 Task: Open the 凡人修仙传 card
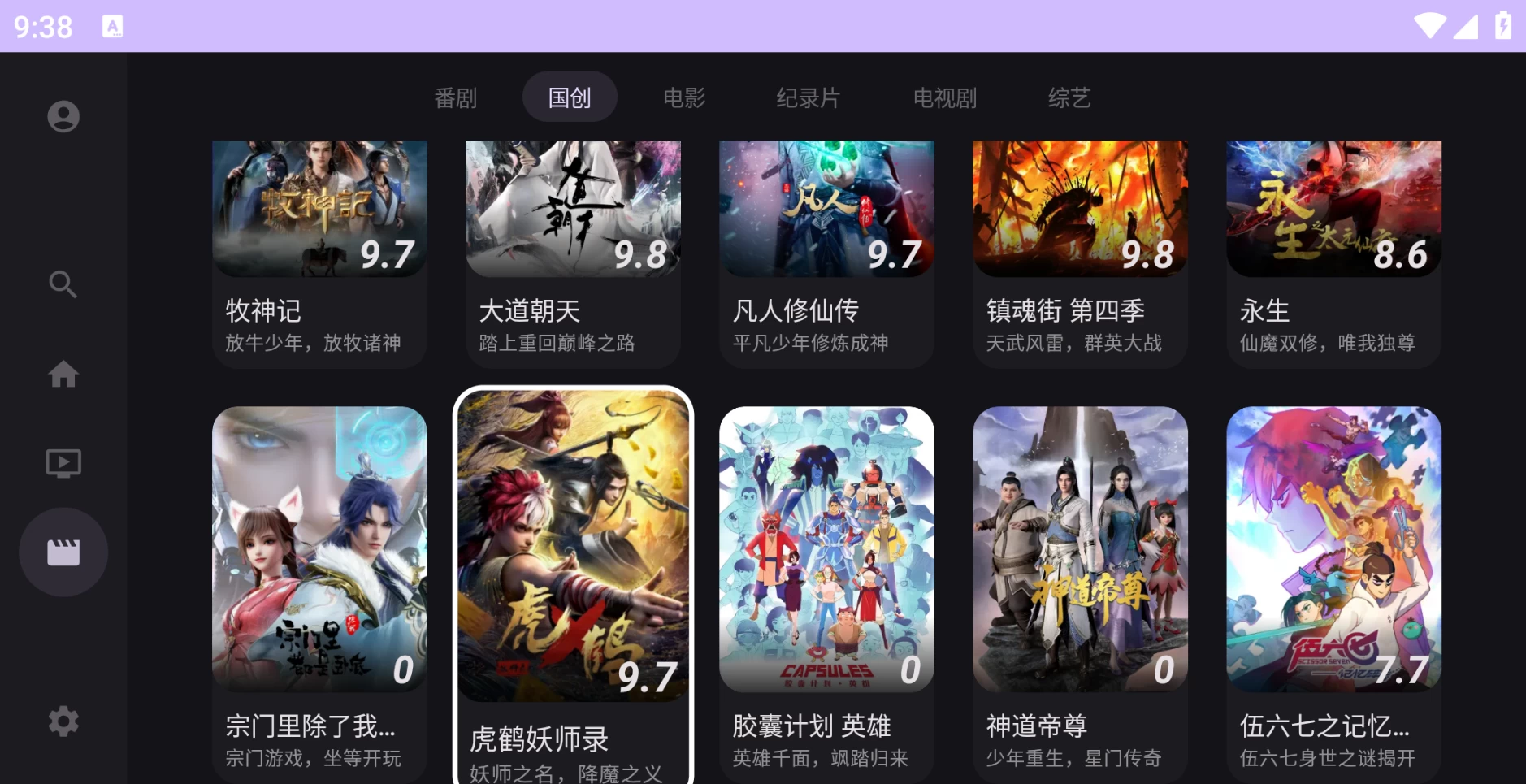coord(826,252)
